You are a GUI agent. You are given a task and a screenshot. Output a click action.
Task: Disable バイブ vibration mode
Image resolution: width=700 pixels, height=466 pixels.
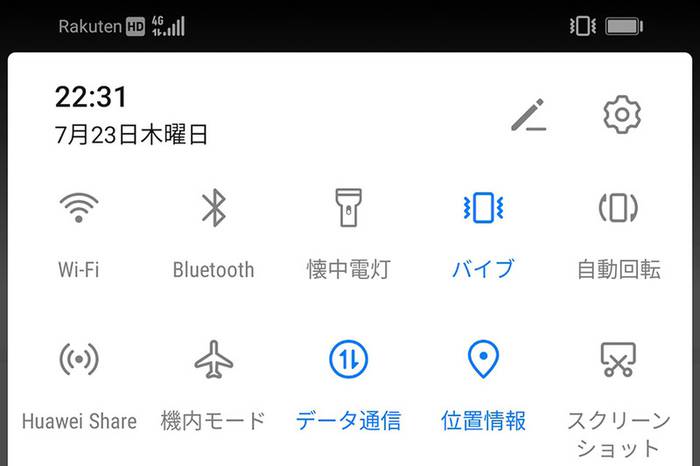(483, 209)
